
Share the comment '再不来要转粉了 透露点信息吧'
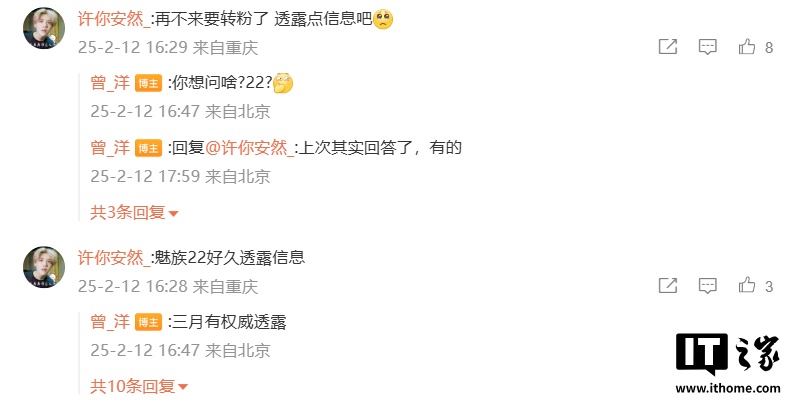point(668,47)
